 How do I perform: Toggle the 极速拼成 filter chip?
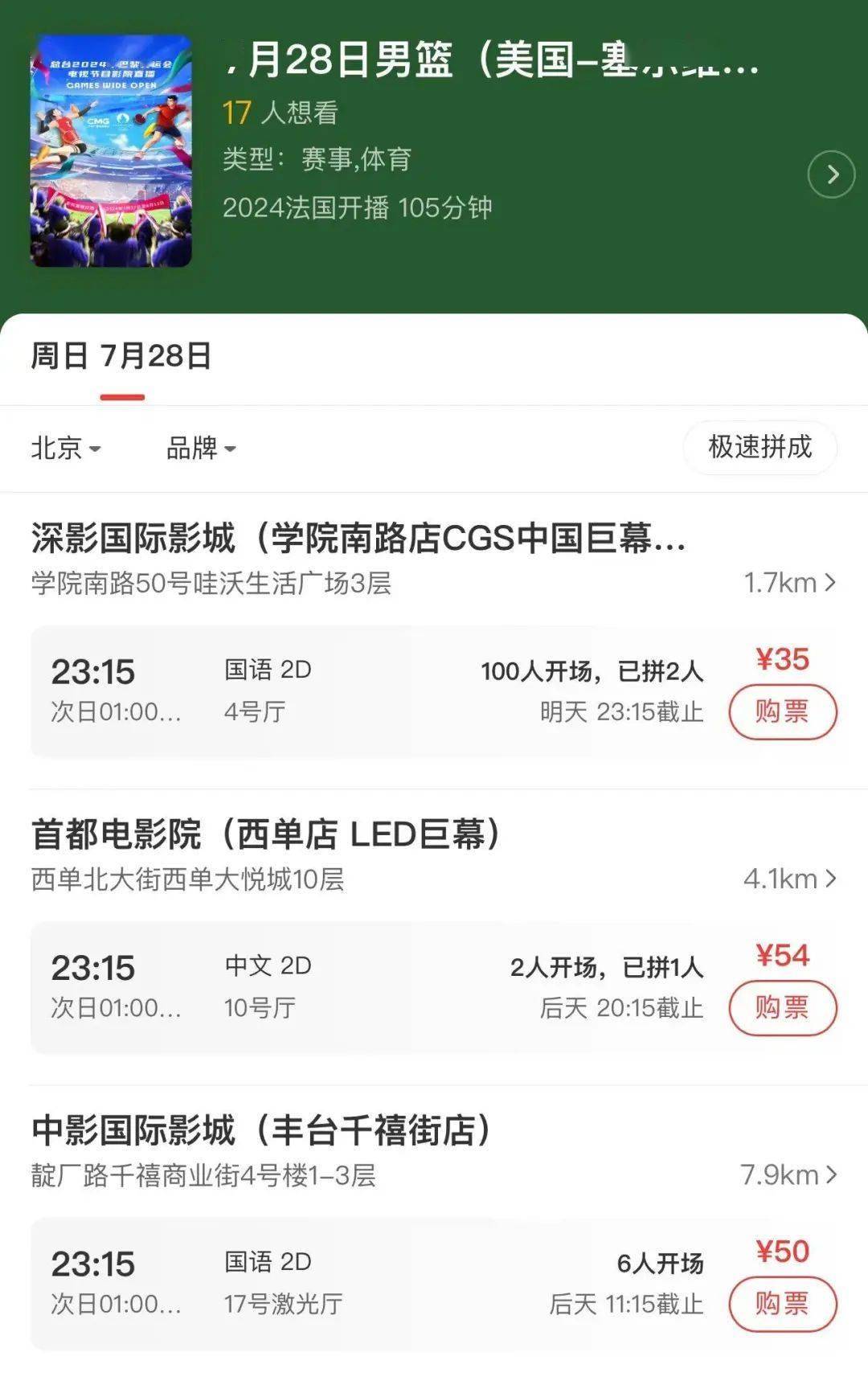tap(759, 447)
